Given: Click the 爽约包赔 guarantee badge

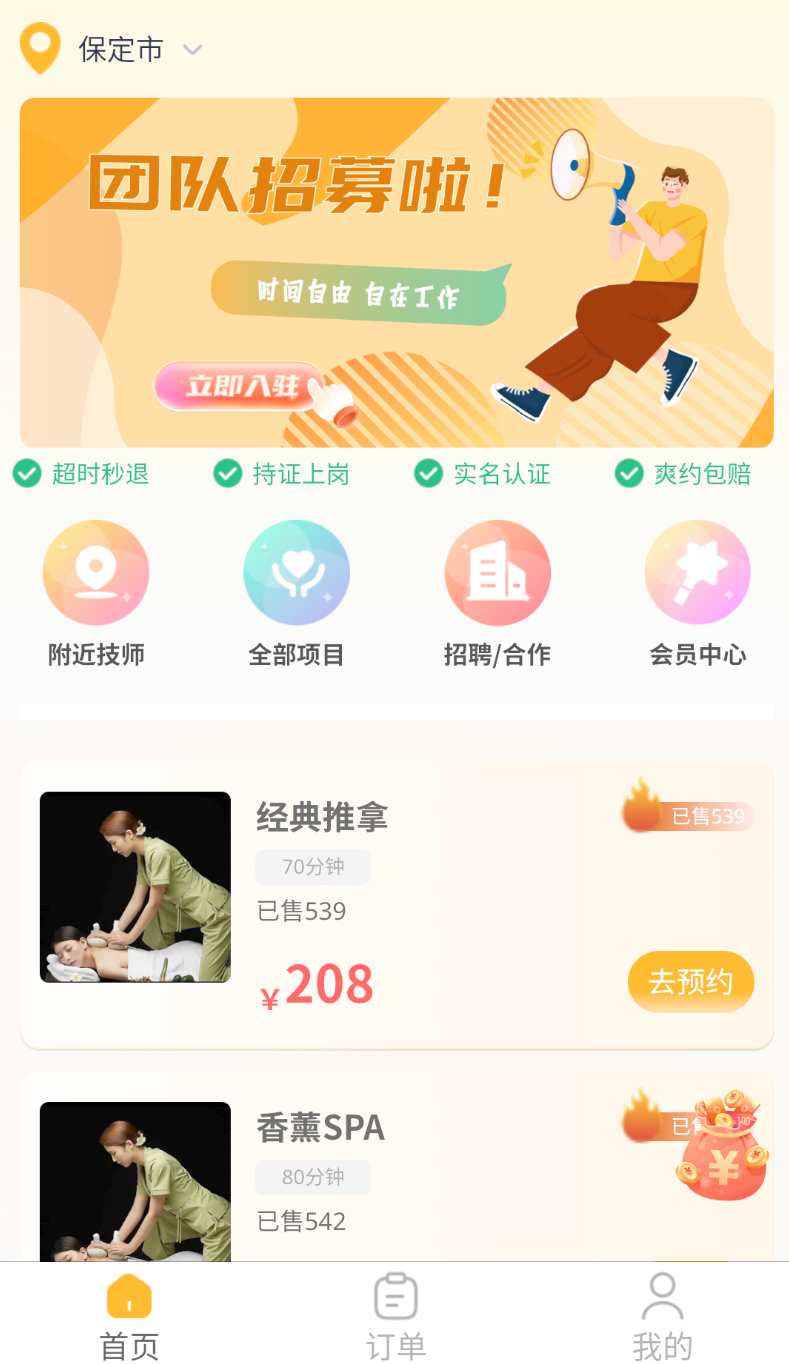Looking at the screenshot, I should click(629, 474).
